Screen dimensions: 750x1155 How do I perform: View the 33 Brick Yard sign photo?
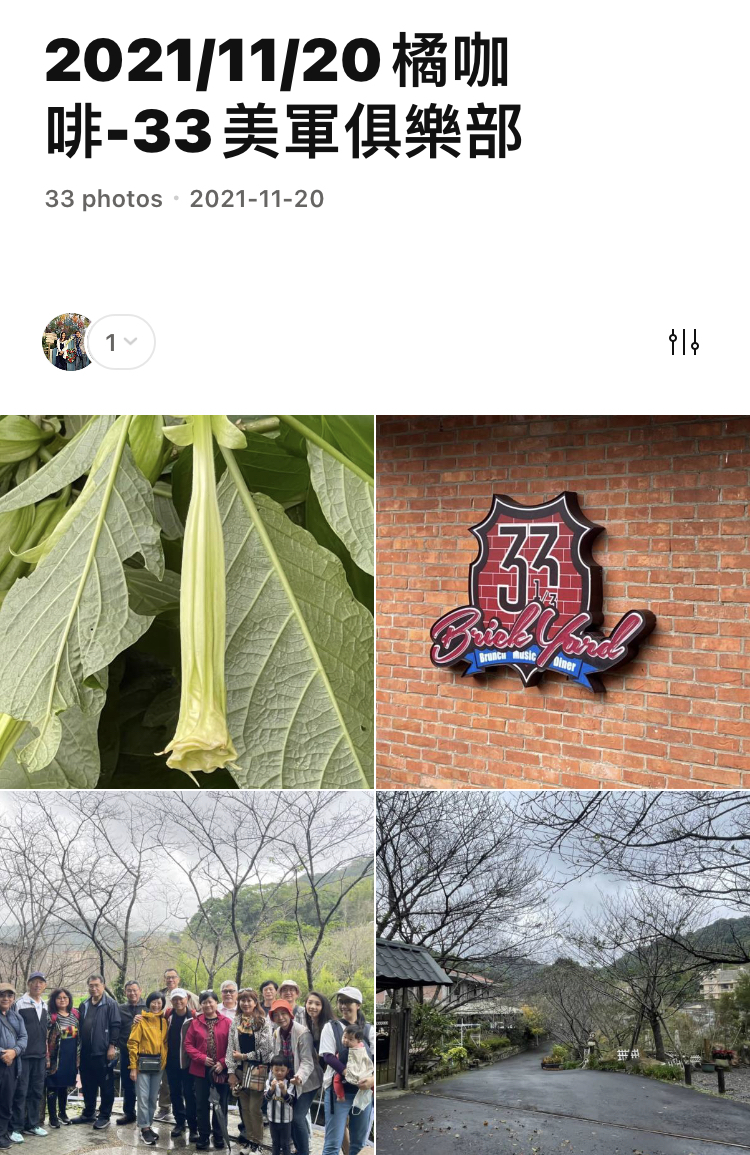click(x=563, y=601)
